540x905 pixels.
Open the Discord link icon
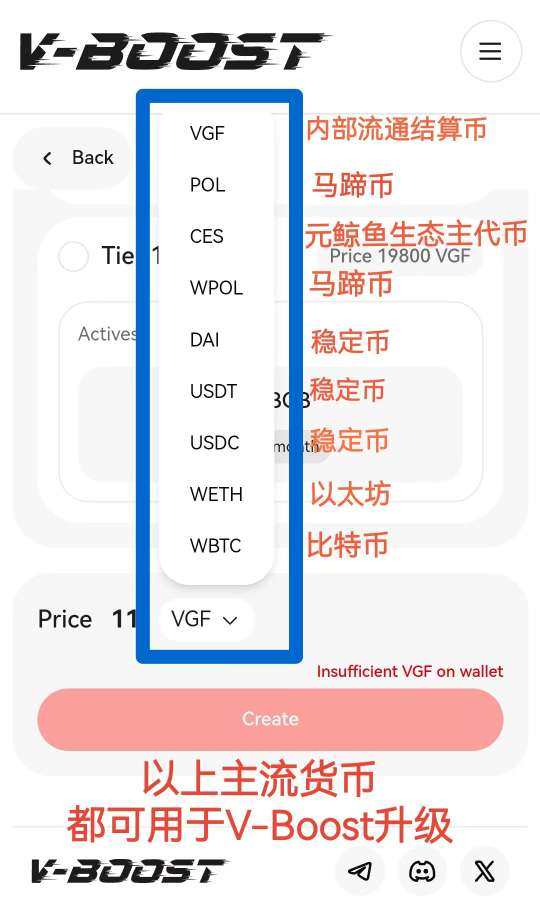[x=422, y=871]
